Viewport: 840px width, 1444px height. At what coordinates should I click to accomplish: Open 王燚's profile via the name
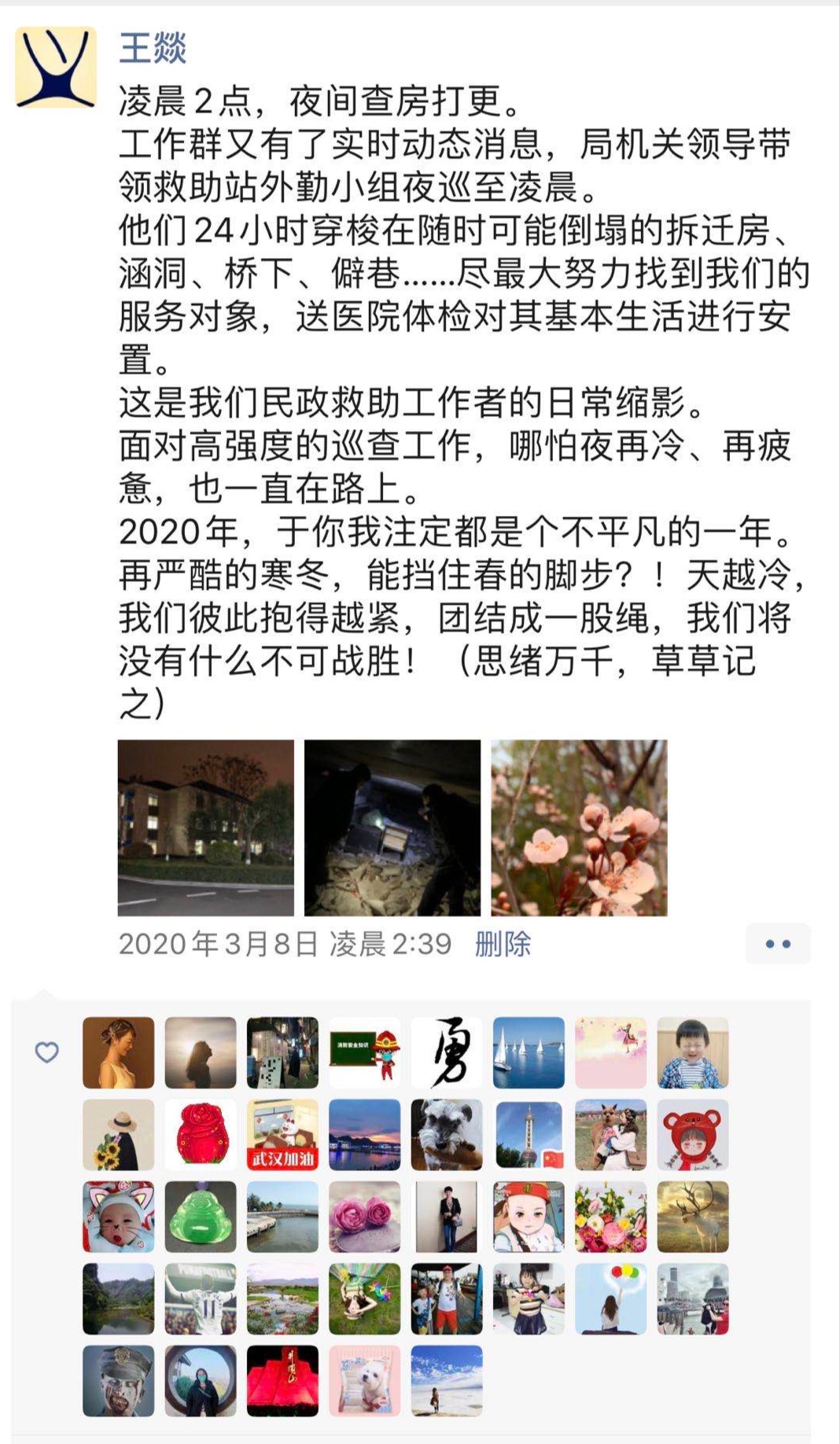(153, 48)
